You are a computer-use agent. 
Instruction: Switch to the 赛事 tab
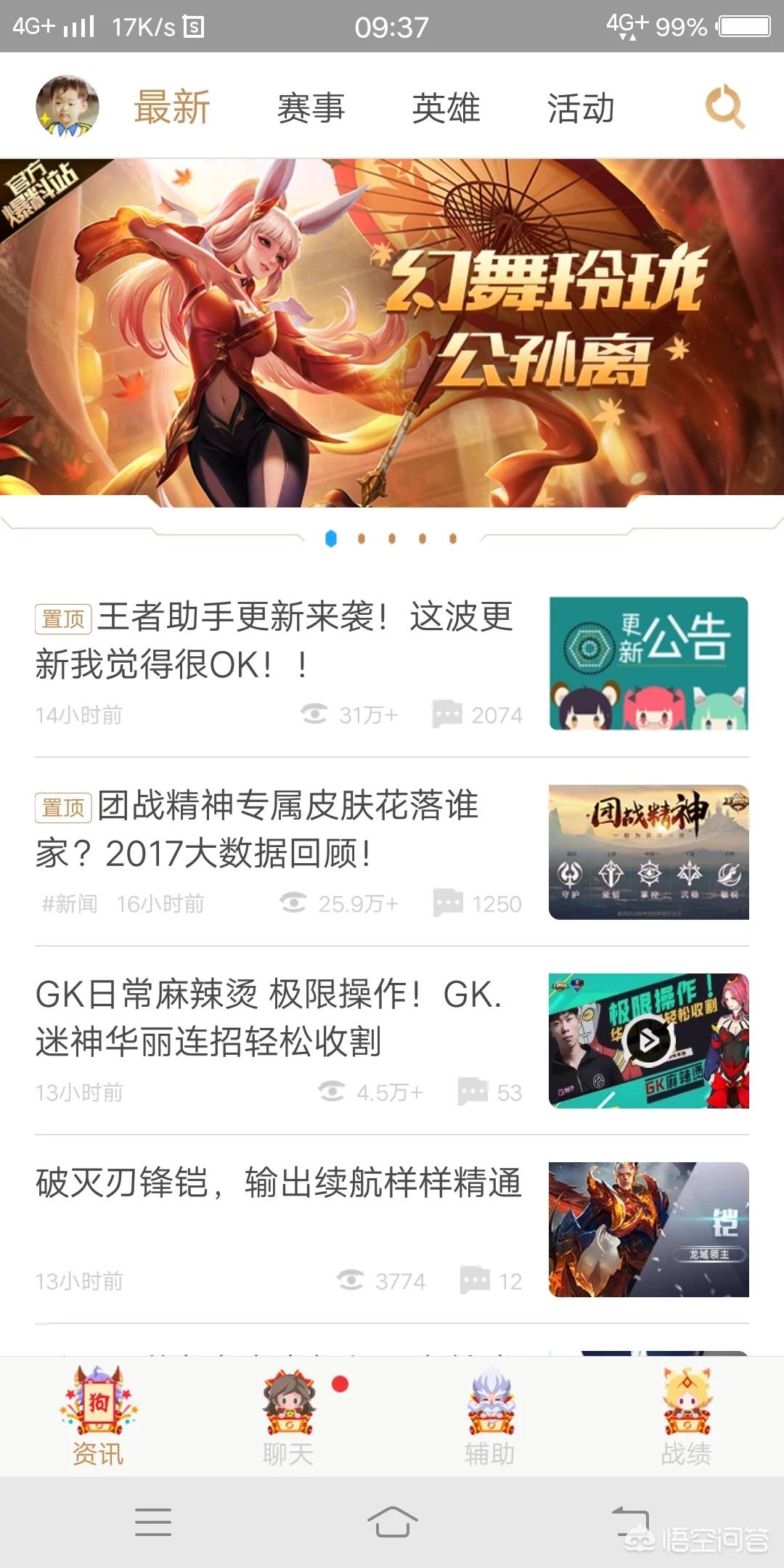[x=311, y=108]
